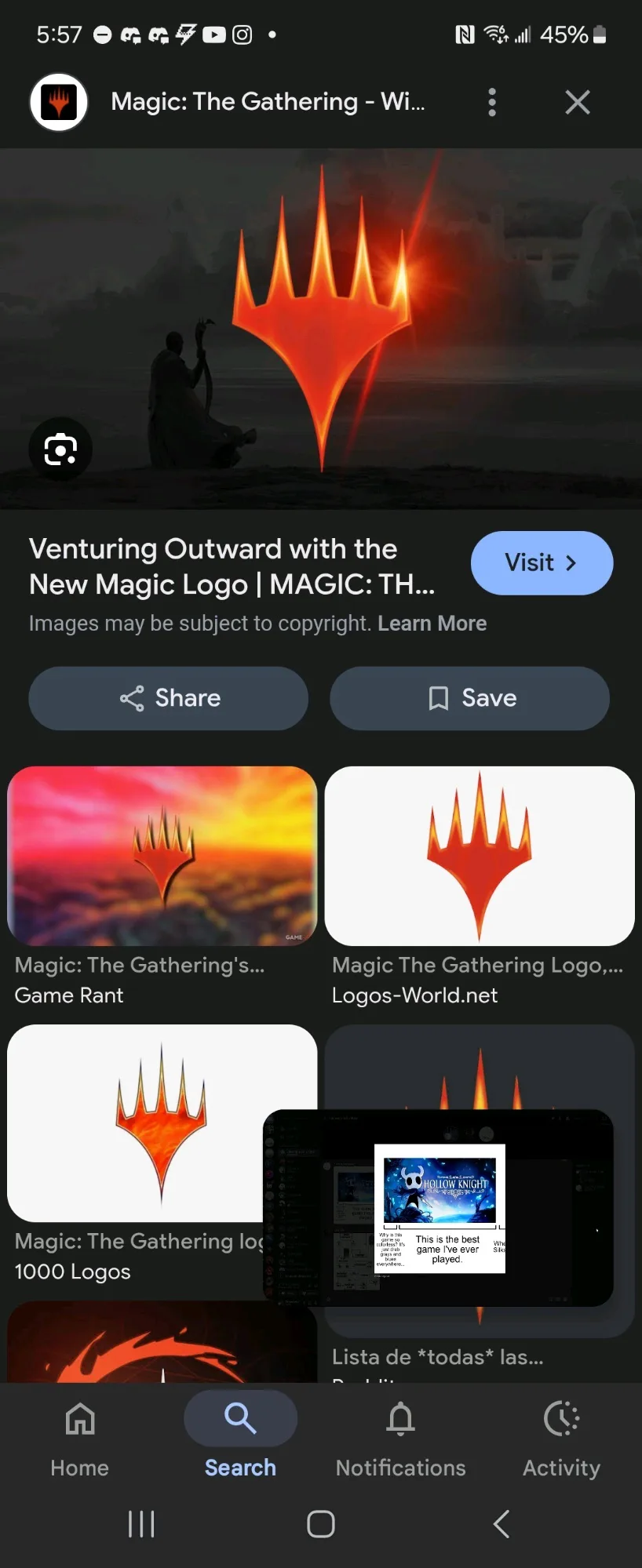Visit the source website
Screen dimensions: 642x1568
click(x=542, y=563)
